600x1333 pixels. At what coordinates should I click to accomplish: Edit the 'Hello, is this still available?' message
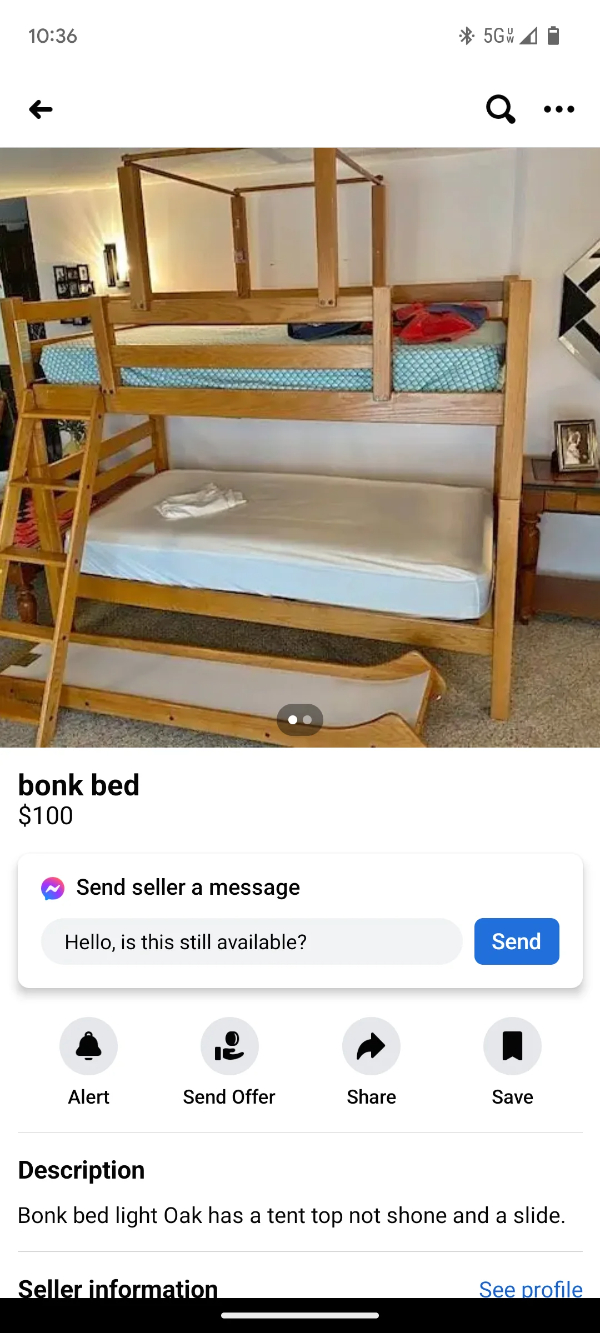coord(251,942)
